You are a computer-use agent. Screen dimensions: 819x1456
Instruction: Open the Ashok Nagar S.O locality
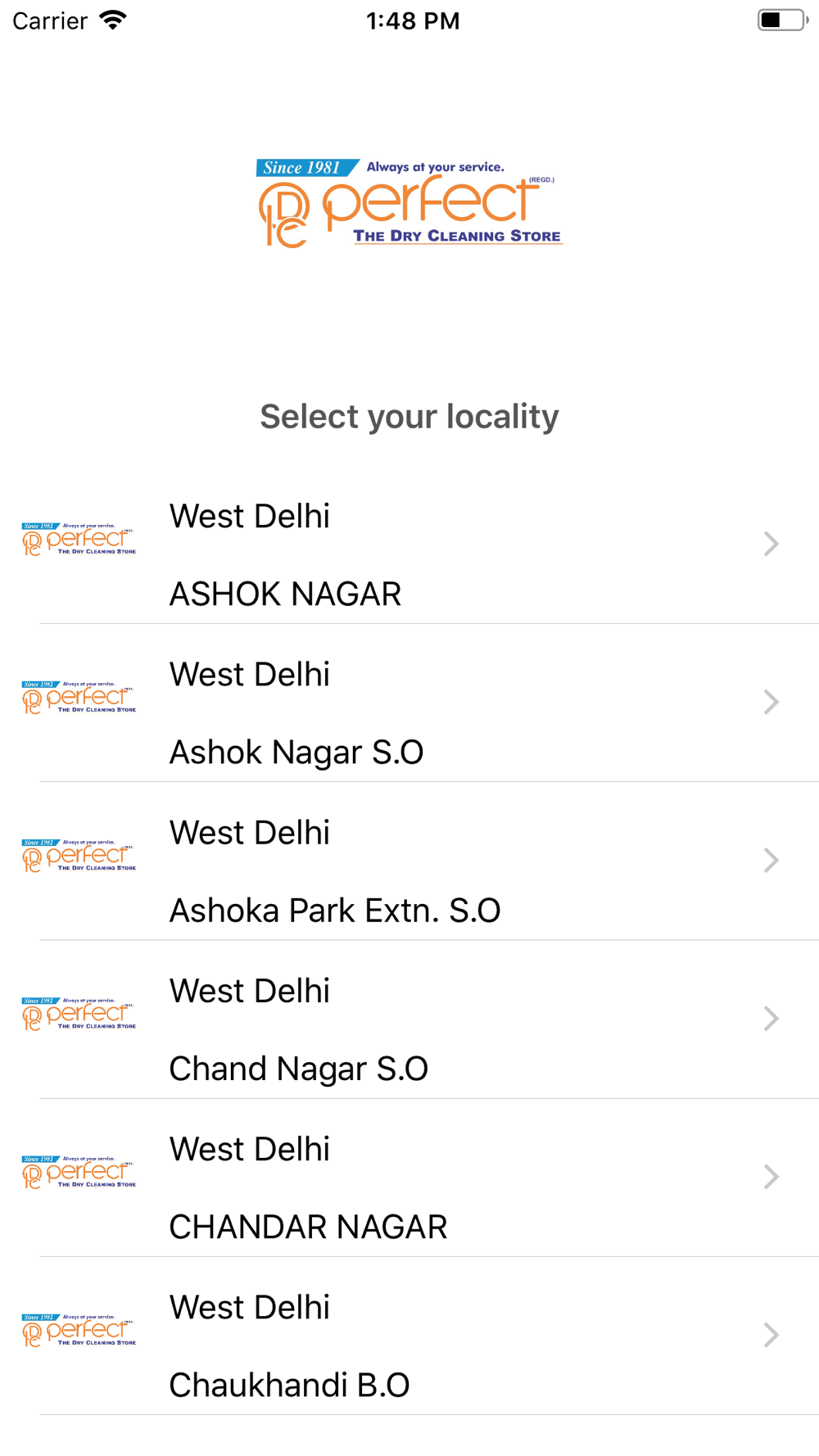tap(409, 703)
